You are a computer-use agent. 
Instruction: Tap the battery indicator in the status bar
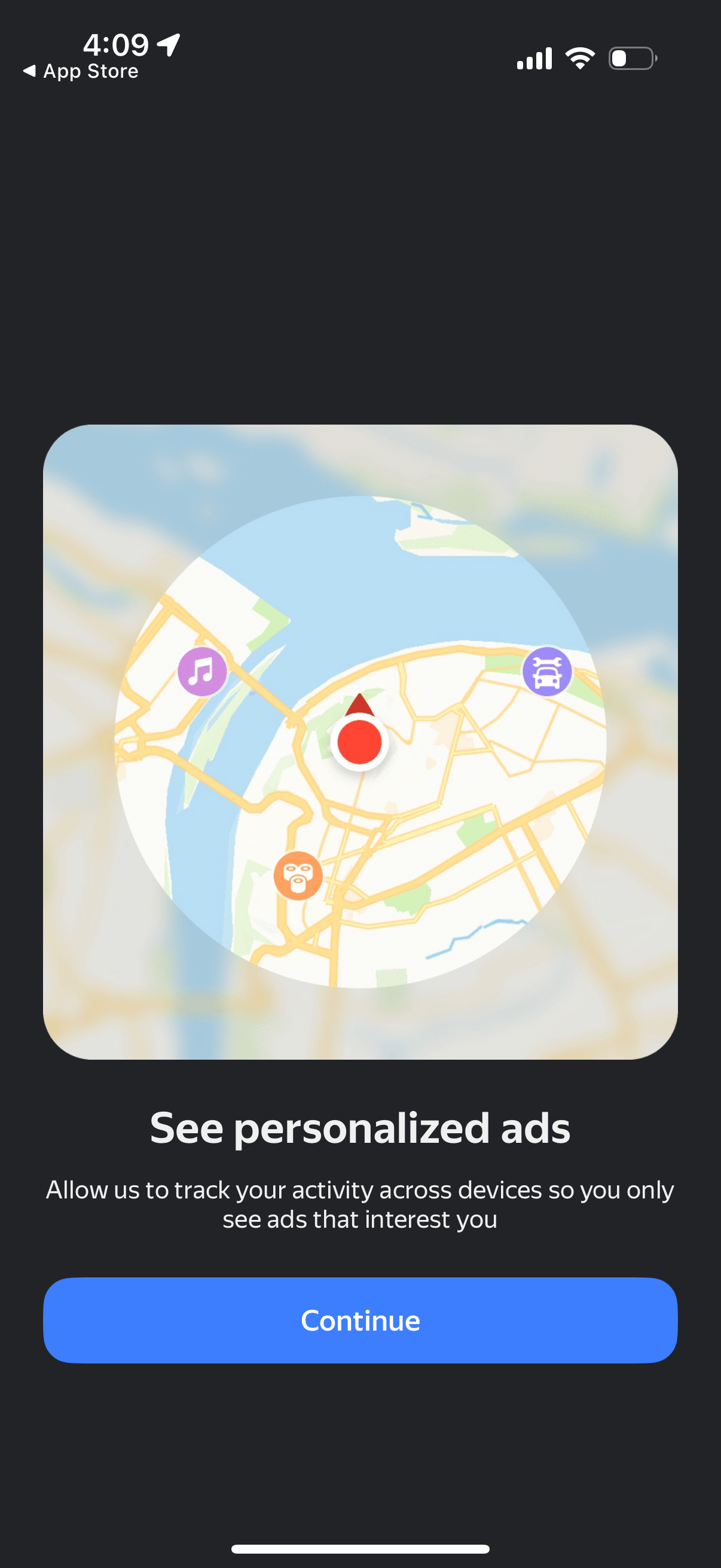[x=631, y=58]
